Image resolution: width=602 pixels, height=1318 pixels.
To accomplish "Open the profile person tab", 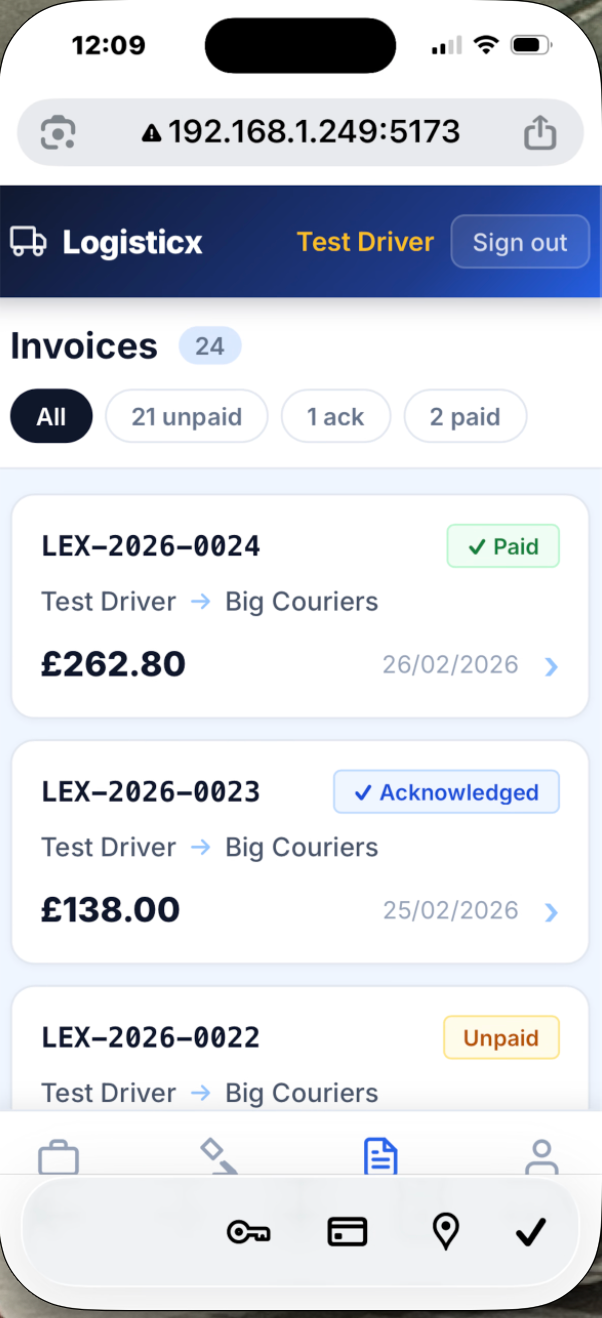I will pos(541,1157).
